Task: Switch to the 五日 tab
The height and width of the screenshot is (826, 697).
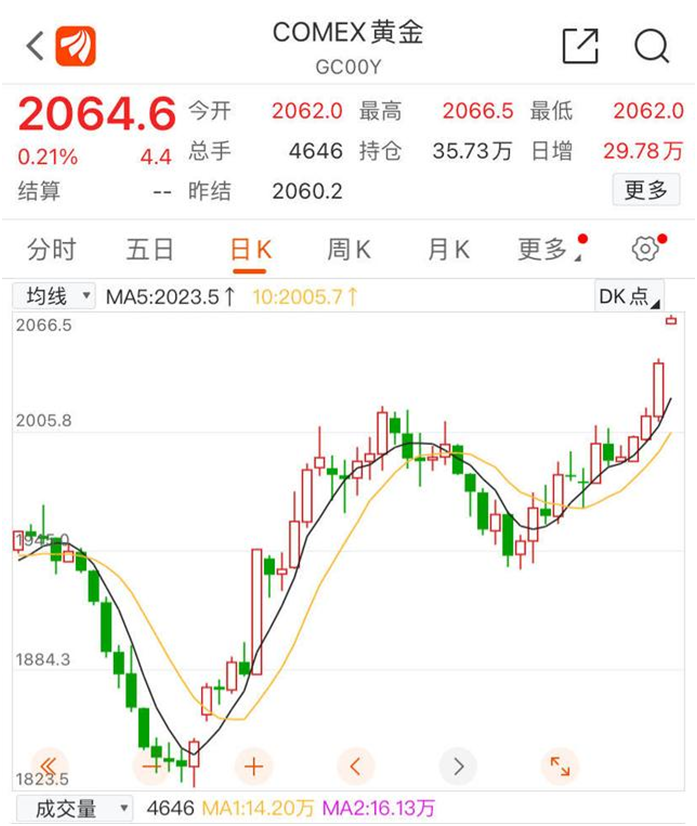Action: pyautogui.click(x=150, y=249)
